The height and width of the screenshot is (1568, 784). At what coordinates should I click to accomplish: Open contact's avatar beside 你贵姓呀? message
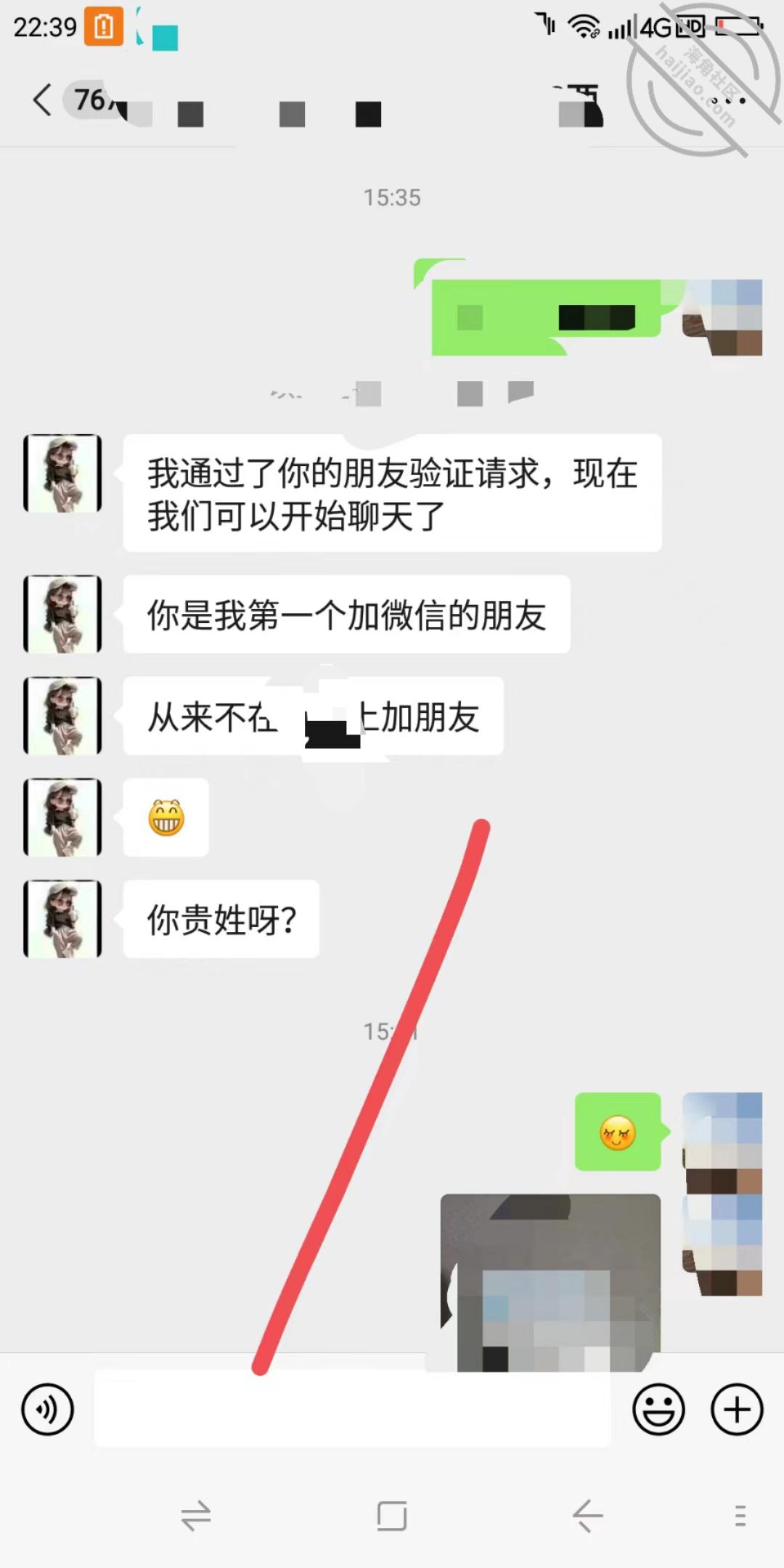tap(62, 919)
